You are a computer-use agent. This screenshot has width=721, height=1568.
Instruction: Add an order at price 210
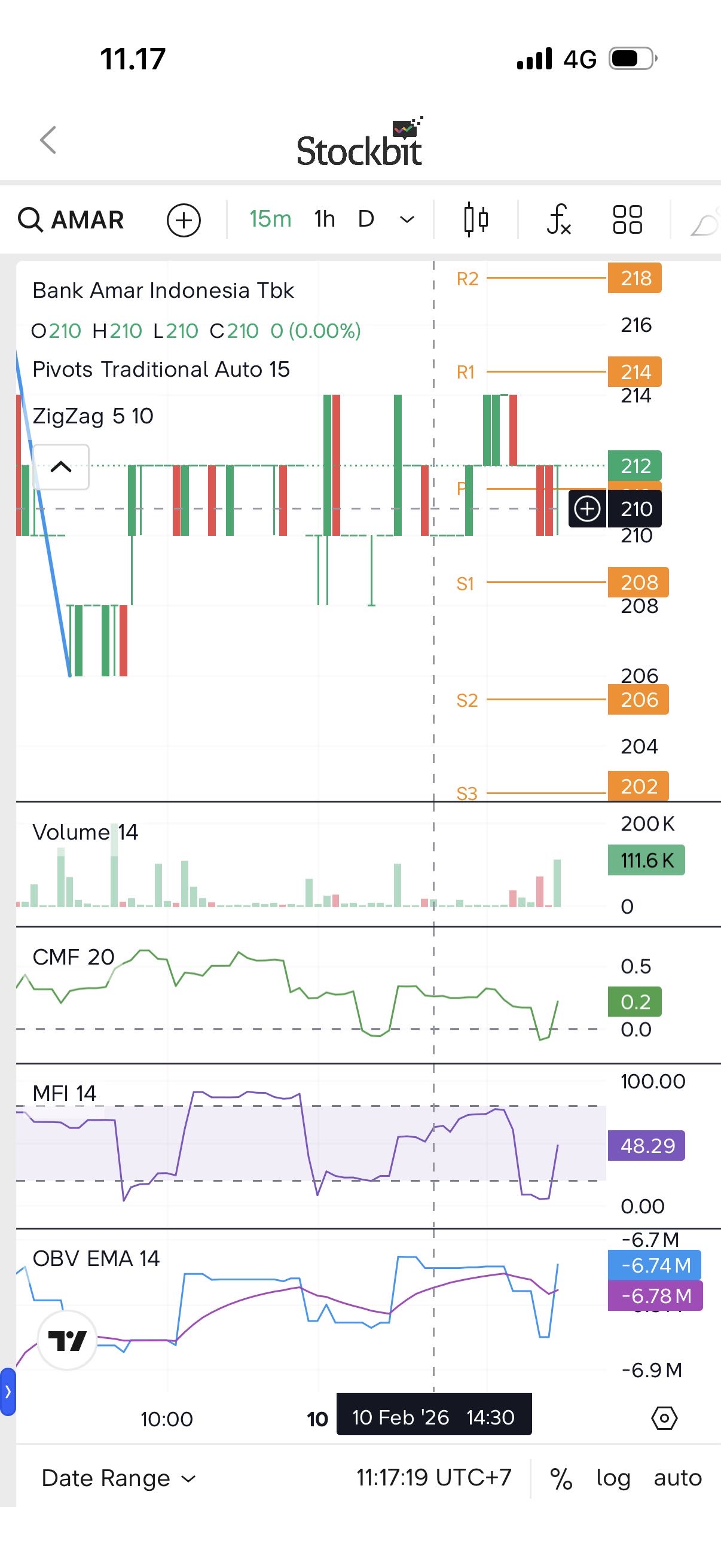click(x=587, y=508)
